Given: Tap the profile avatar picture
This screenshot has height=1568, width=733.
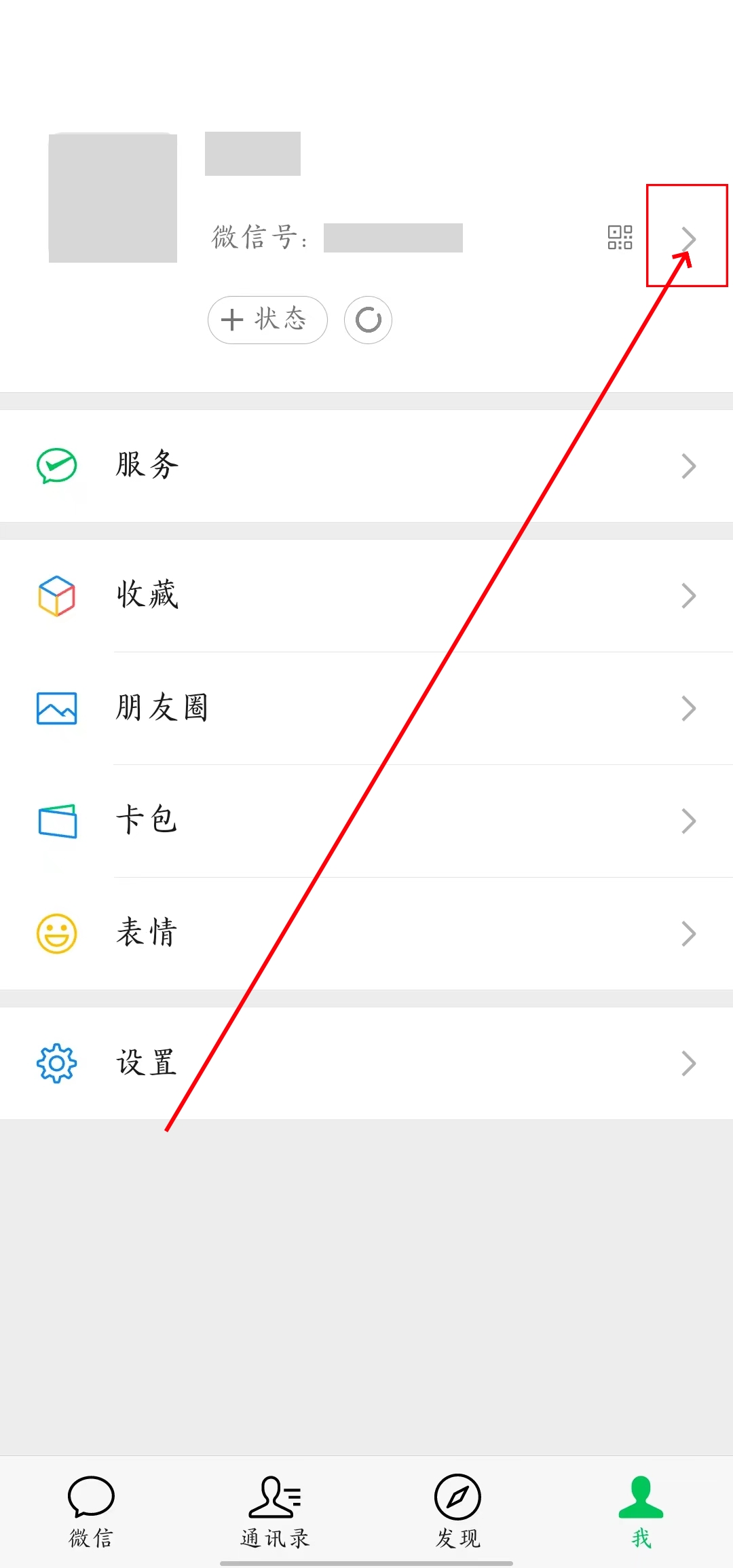Looking at the screenshot, I should coord(113,198).
